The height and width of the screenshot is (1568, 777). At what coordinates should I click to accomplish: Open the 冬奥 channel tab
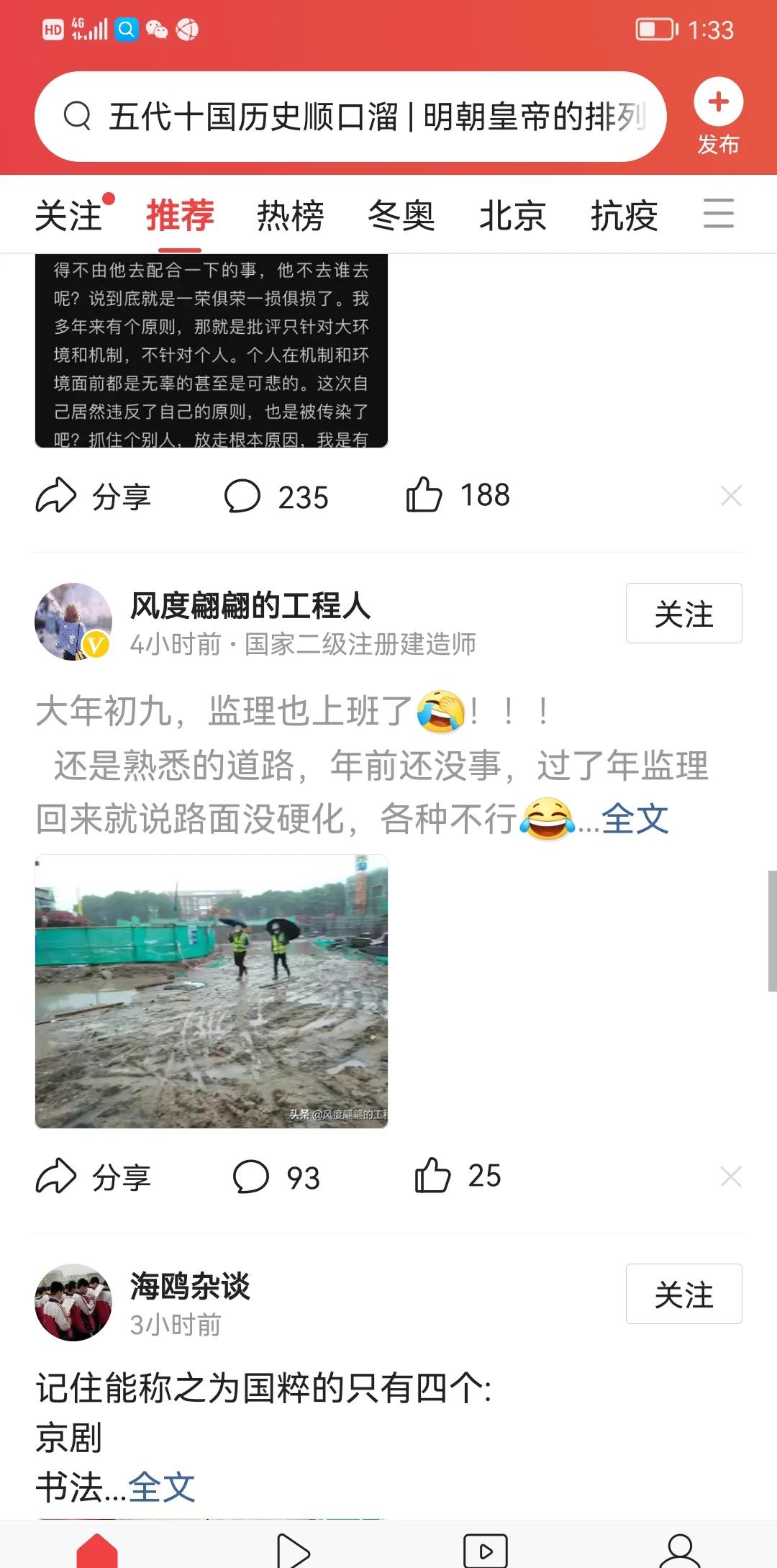tap(401, 215)
